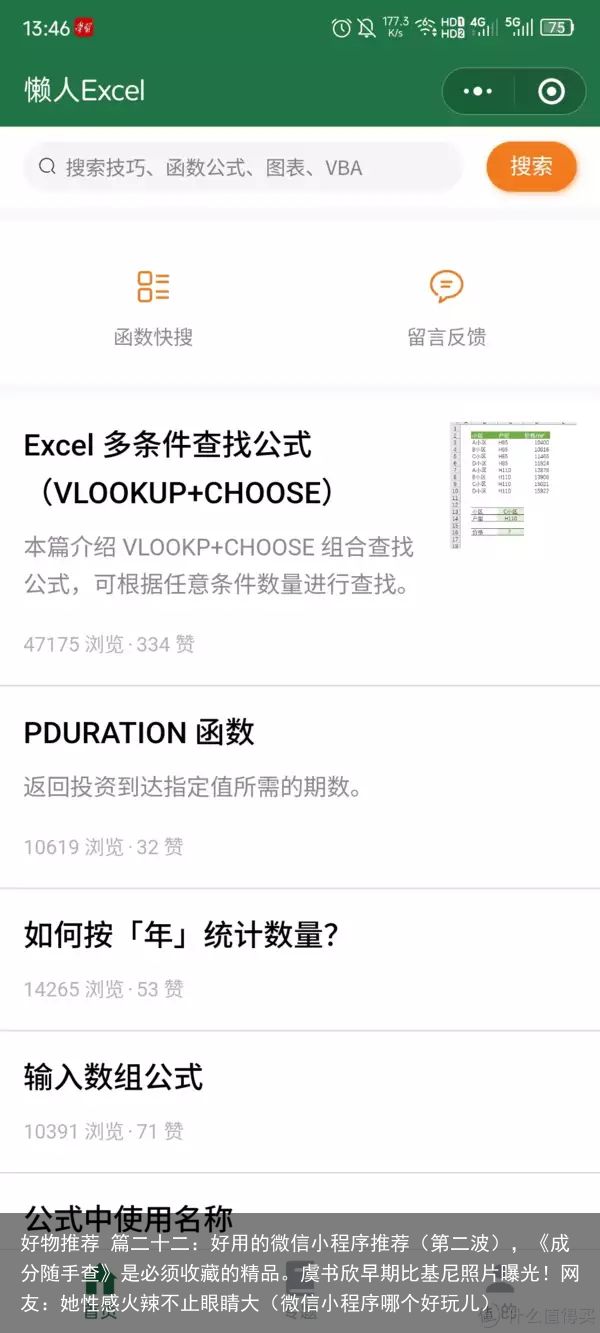The width and height of the screenshot is (600, 1333).
Task: Open 函数快搜 function quick search
Action: pyautogui.click(x=153, y=306)
